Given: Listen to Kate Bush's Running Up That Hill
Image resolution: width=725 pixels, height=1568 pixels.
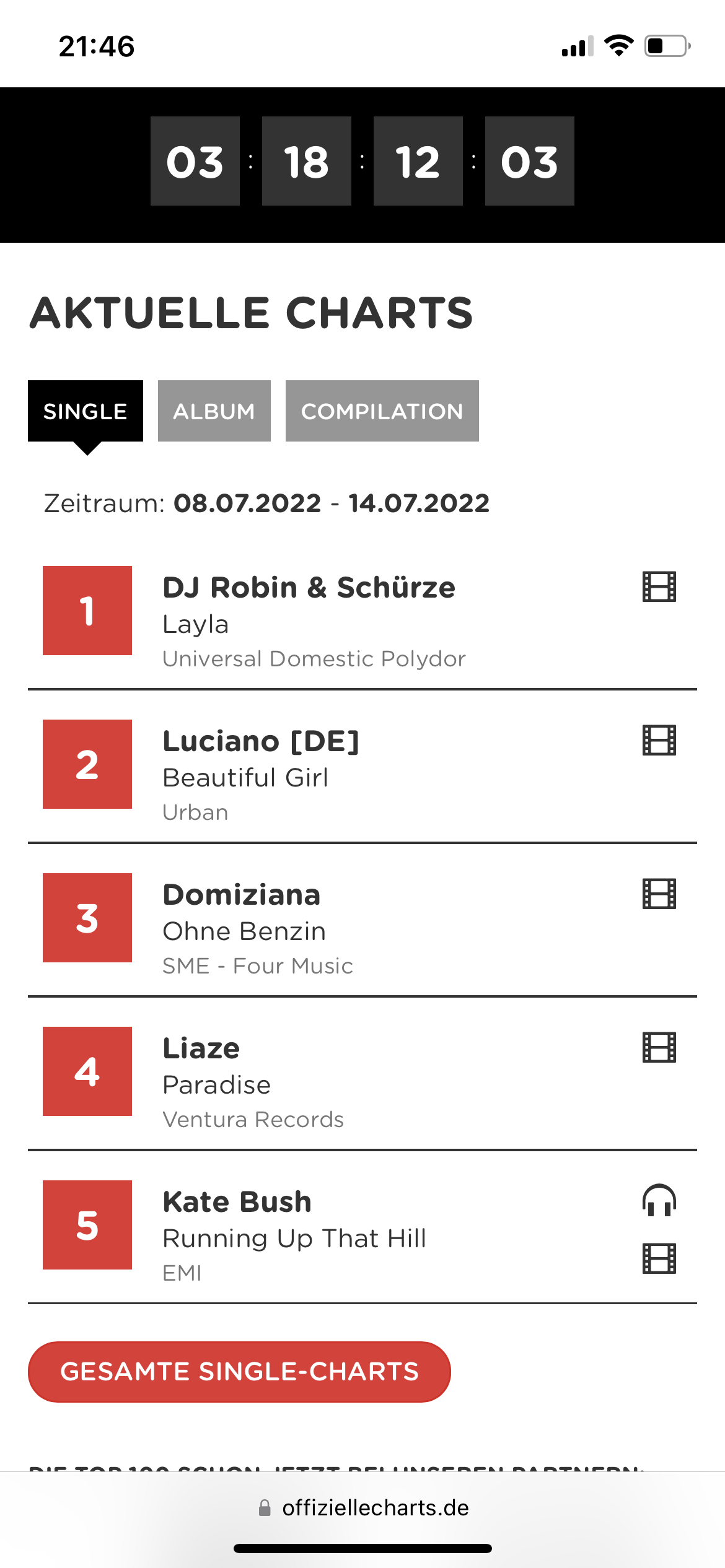Looking at the screenshot, I should coord(659,1201).
